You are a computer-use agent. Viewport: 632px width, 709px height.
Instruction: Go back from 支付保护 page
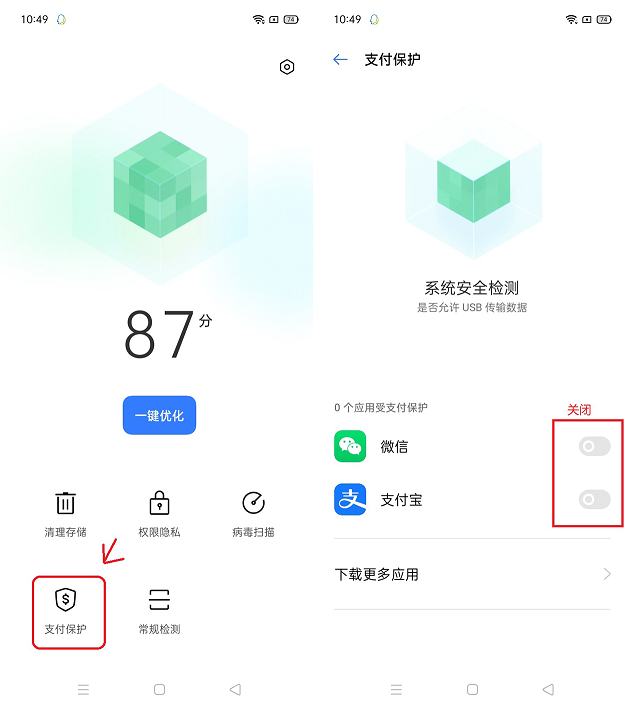[340, 60]
